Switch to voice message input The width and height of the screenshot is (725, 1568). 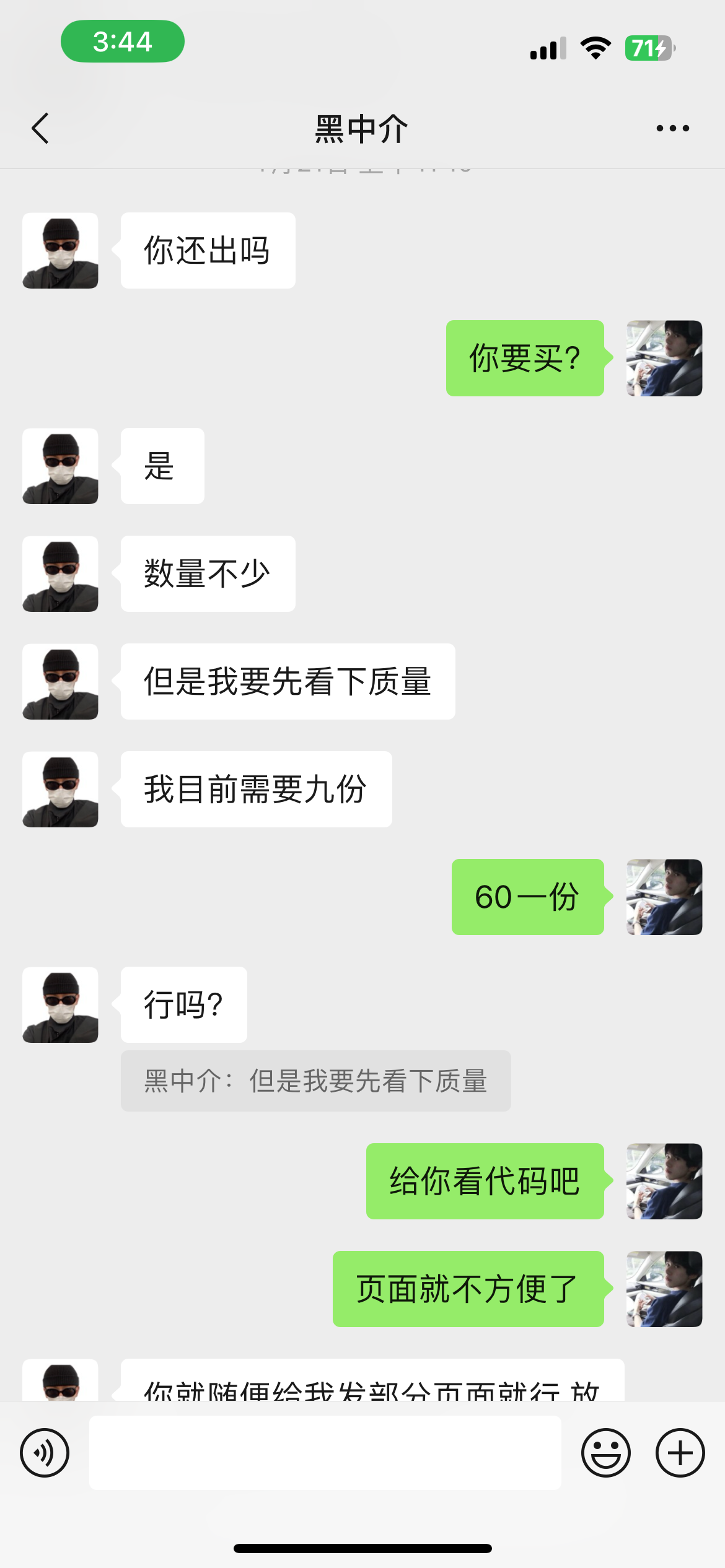tap(45, 1453)
